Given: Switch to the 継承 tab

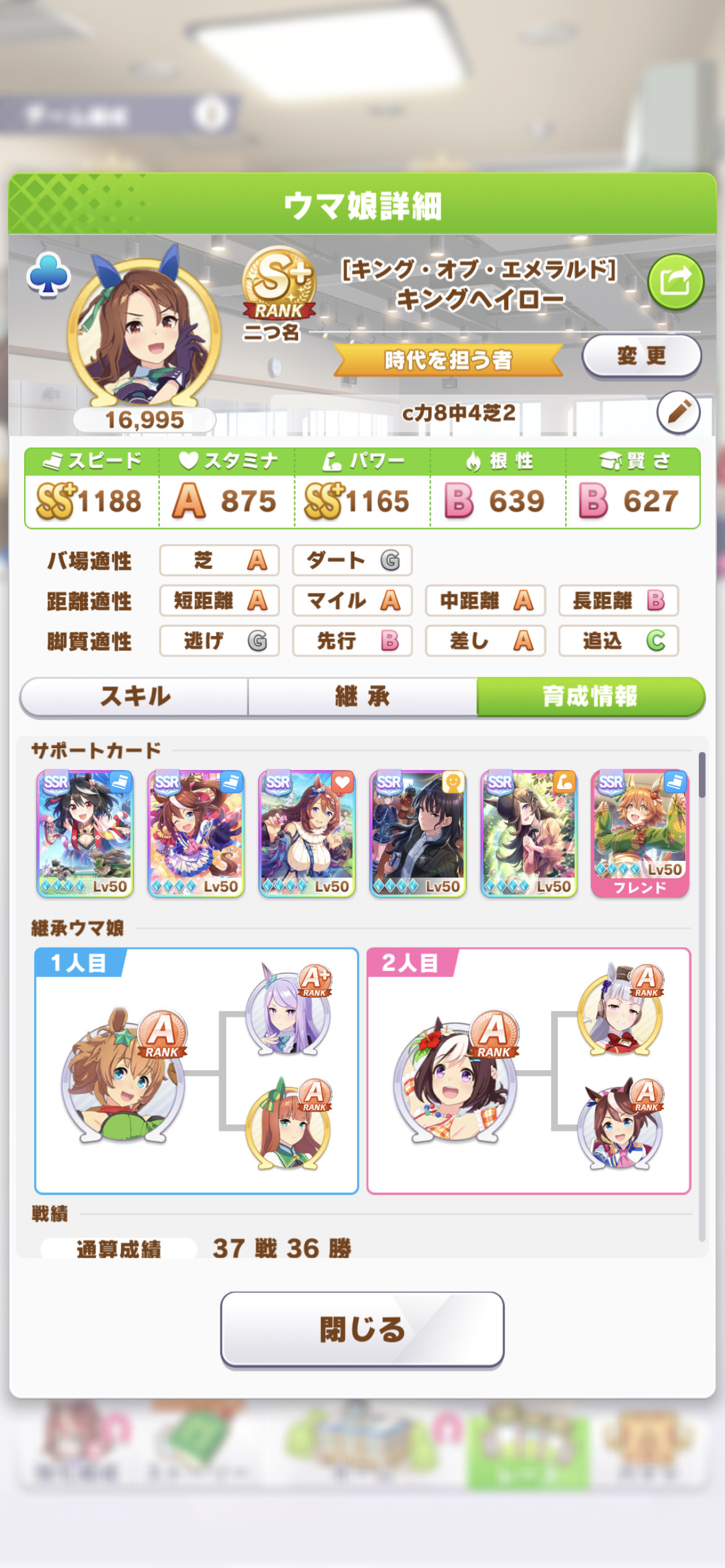Looking at the screenshot, I should (362, 696).
